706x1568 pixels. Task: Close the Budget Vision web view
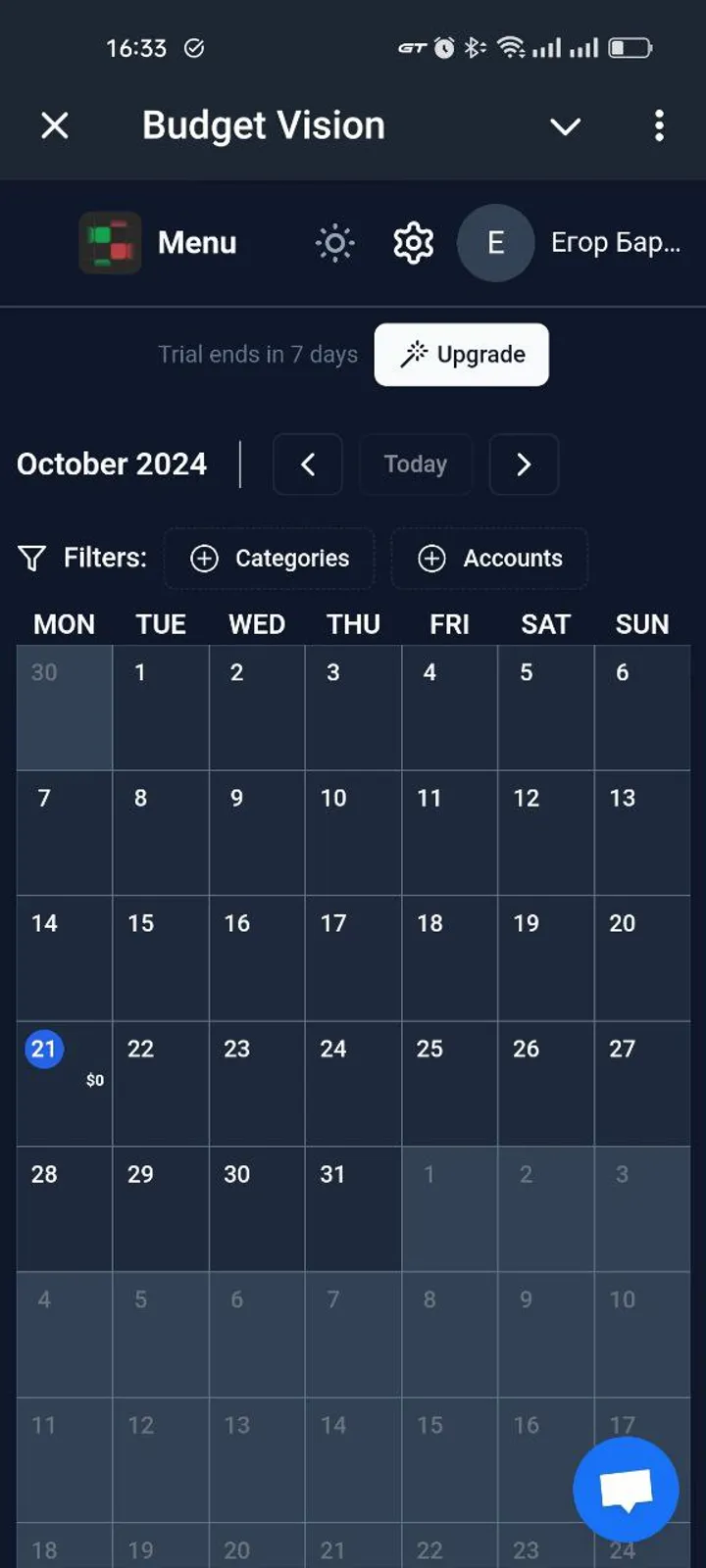click(x=55, y=125)
